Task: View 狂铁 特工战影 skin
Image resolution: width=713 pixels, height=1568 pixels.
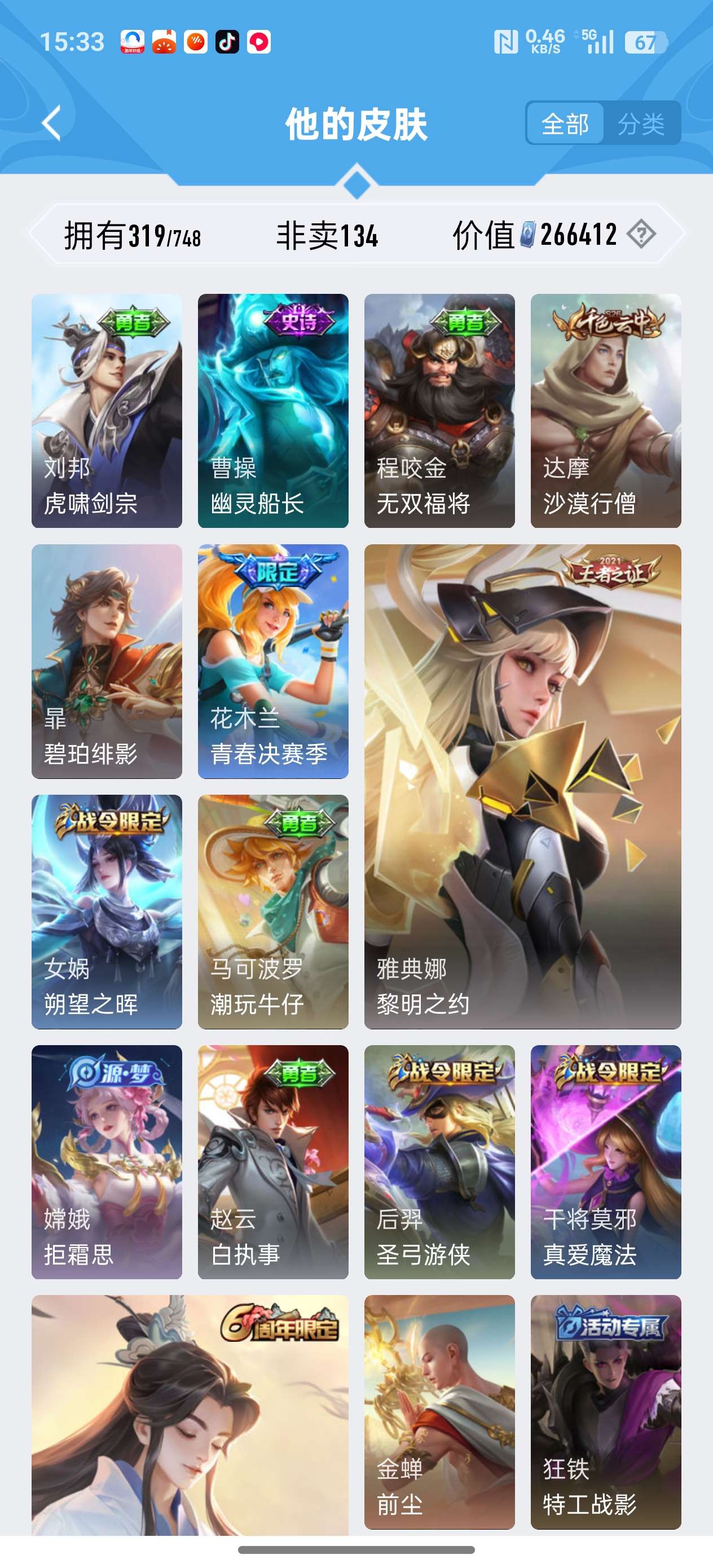Action: tap(605, 1412)
